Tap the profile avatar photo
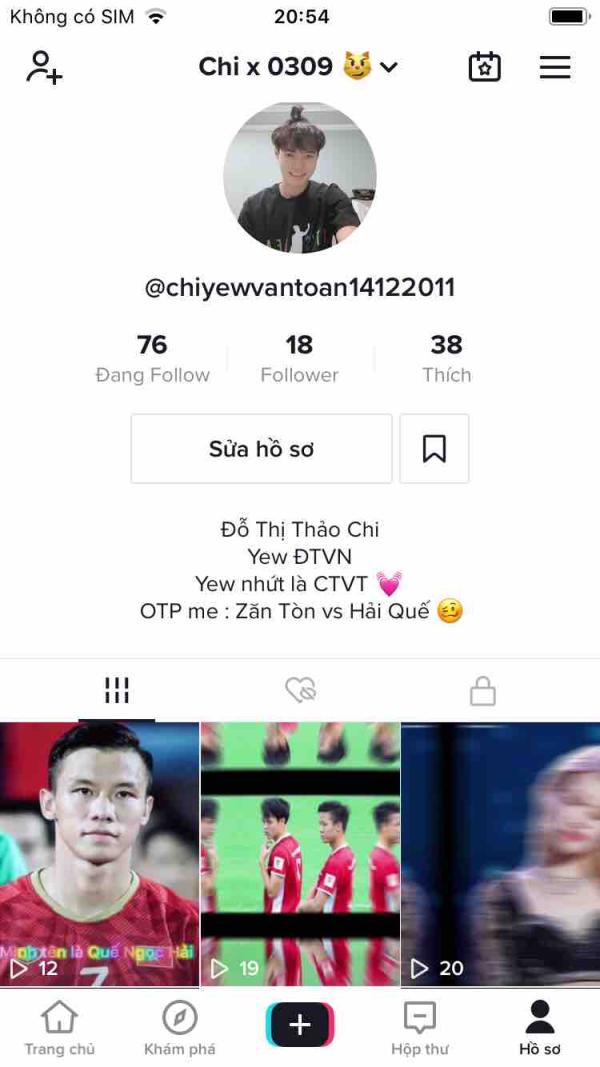Screen dimensions: 600x1067 300,177
